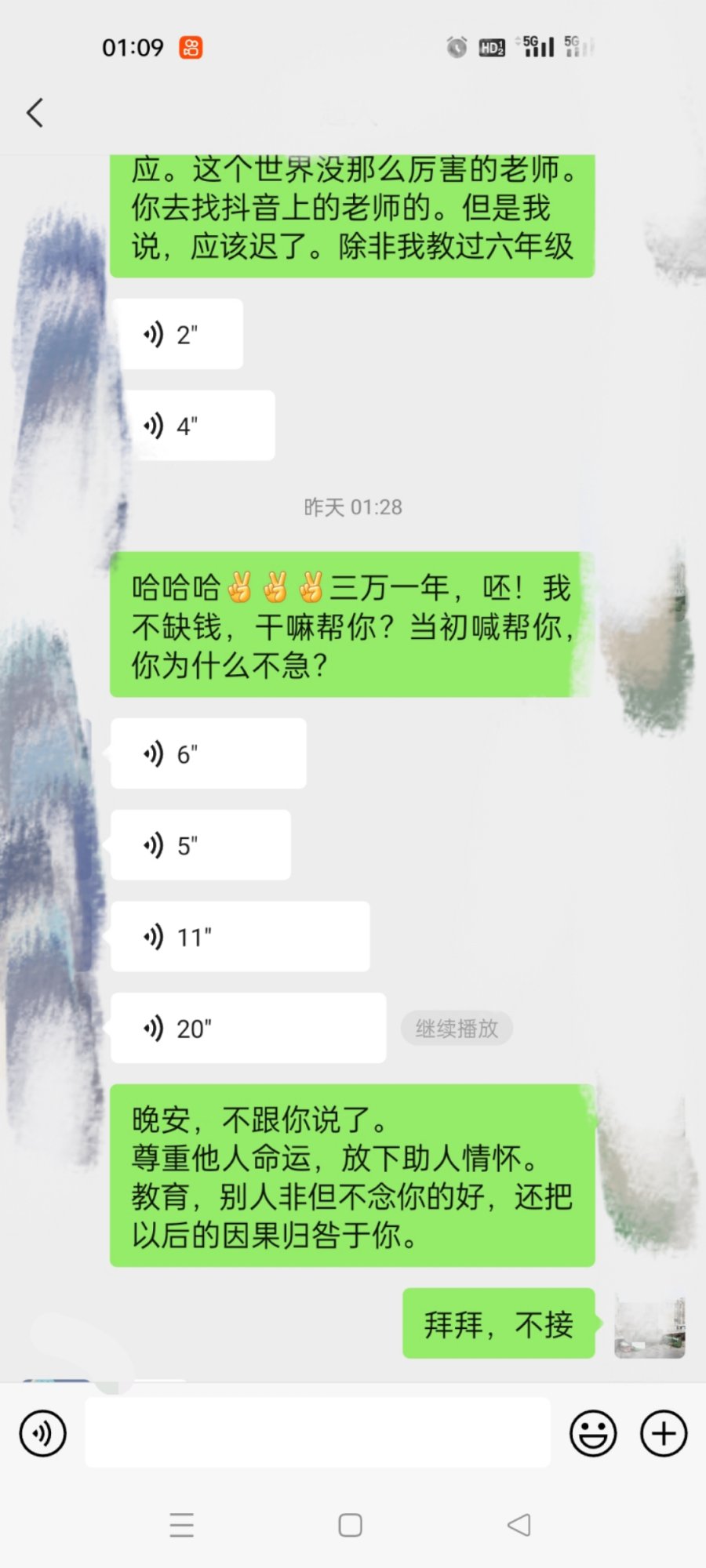Play the 5" voice message
The width and height of the screenshot is (706, 1568).
coord(201,846)
